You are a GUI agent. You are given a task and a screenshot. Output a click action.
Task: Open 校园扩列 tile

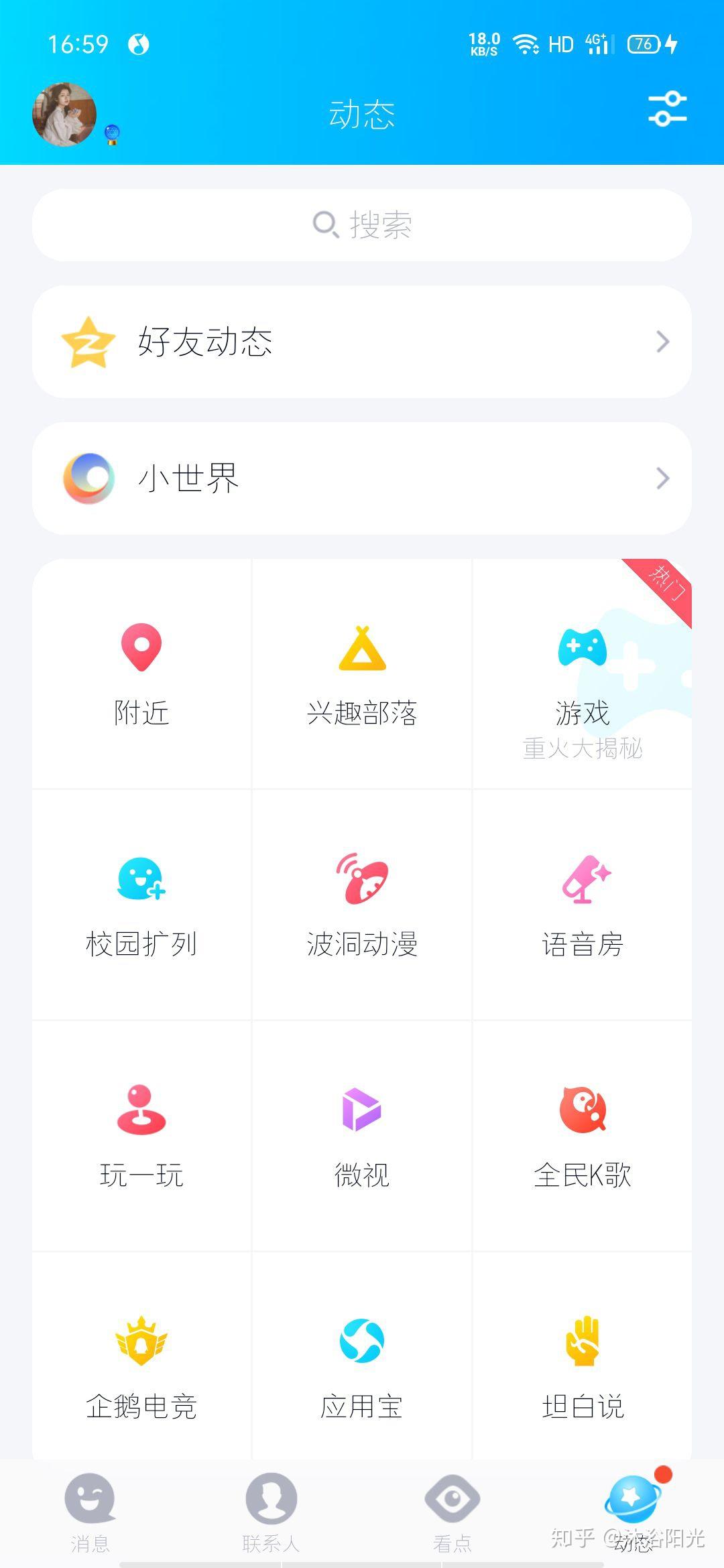pyautogui.click(x=141, y=905)
